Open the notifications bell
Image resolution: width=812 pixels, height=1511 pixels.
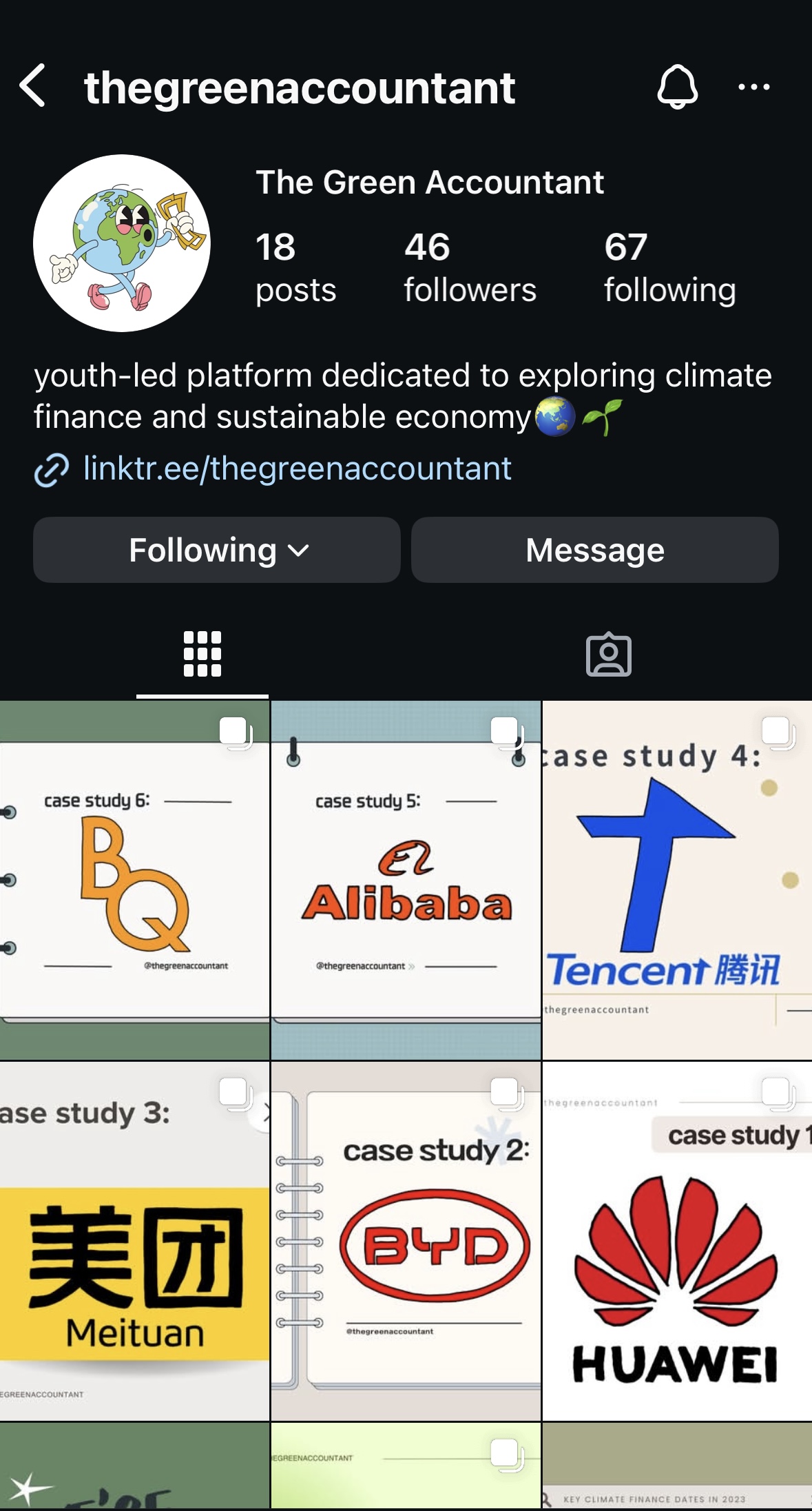[x=678, y=87]
